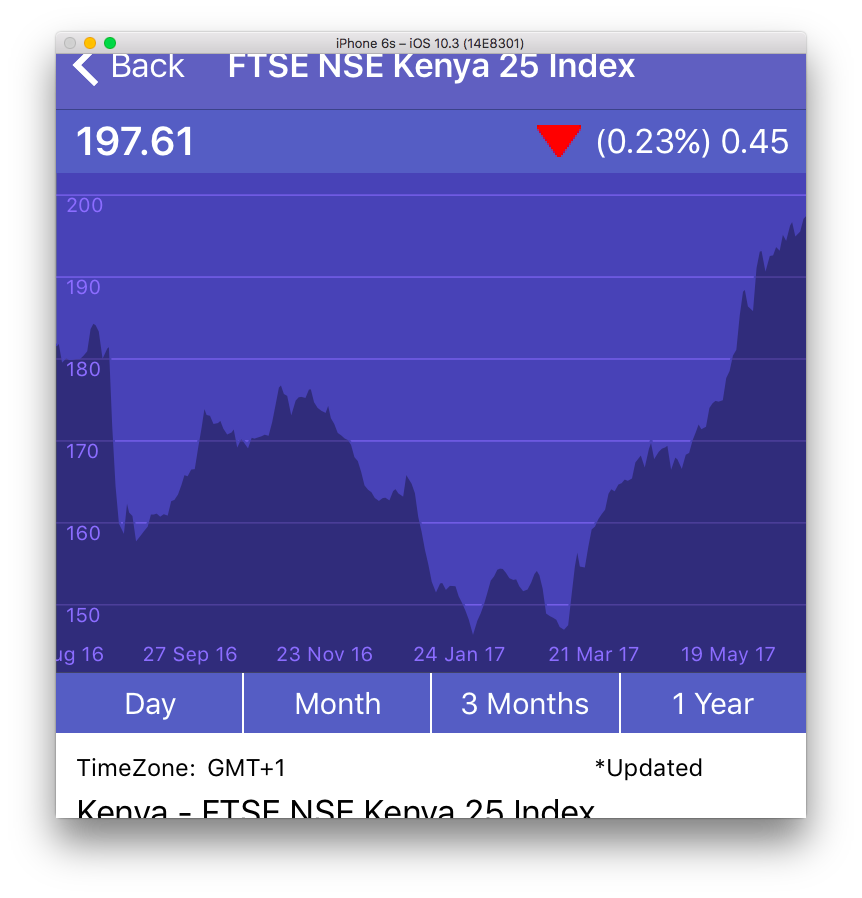Go back to the previous screen
862x898 pixels.
pyautogui.click(x=127, y=67)
